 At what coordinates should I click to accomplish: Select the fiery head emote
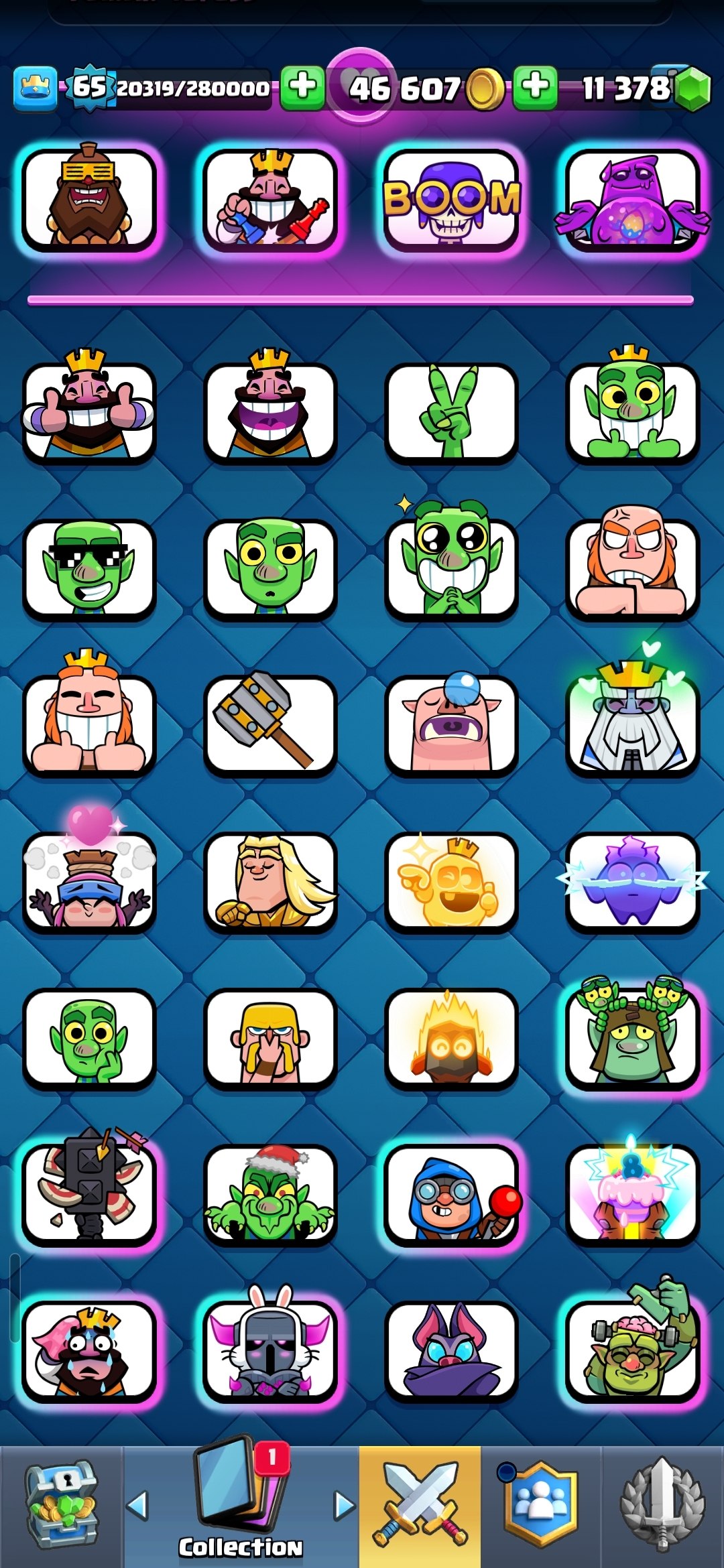click(451, 1038)
